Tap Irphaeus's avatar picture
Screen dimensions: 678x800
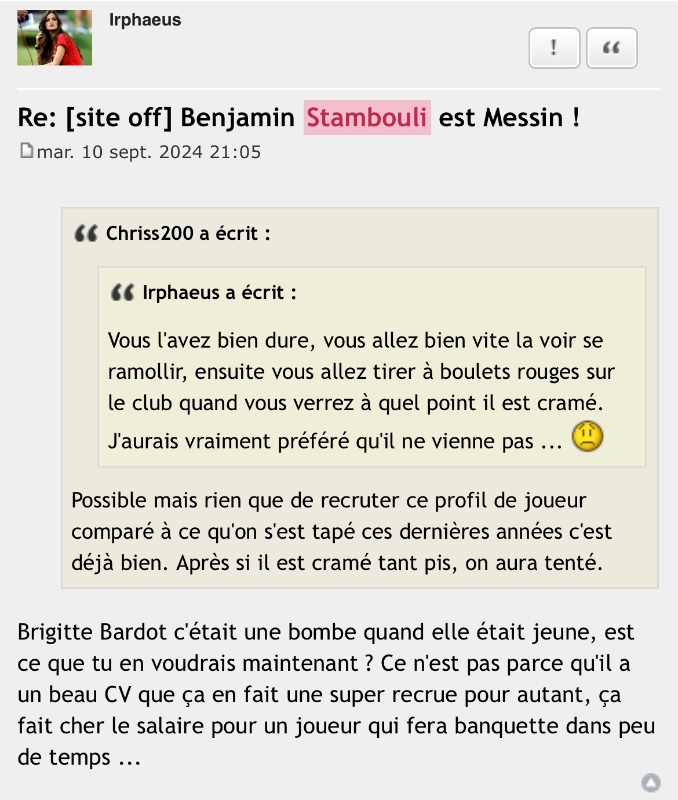click(x=54, y=38)
